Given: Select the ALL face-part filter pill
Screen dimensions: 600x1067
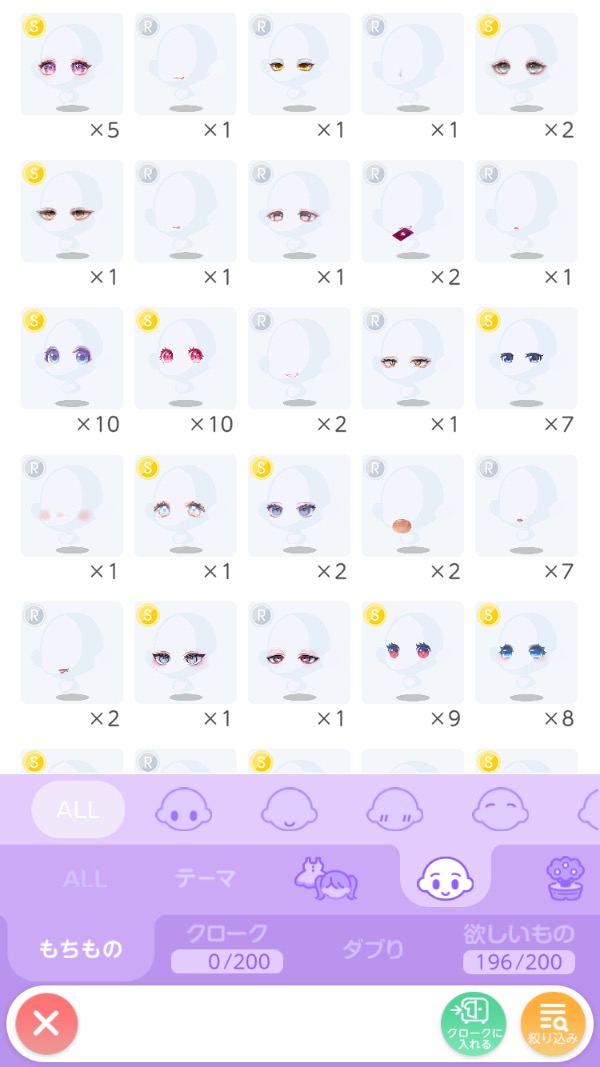Looking at the screenshot, I should pyautogui.click(x=78, y=809).
